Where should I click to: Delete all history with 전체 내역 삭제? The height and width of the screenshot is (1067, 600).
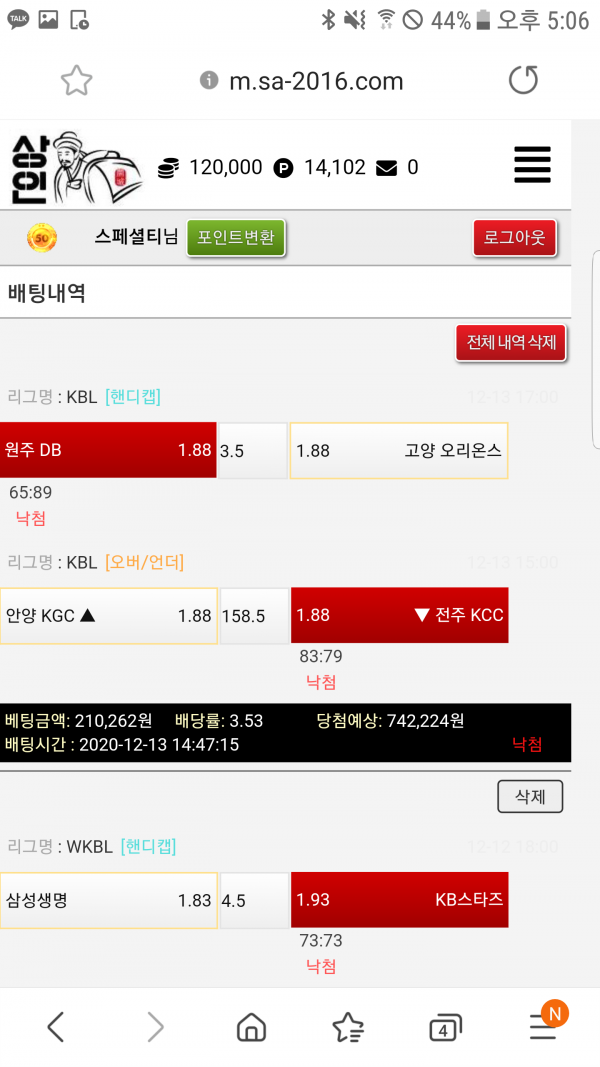tap(511, 342)
